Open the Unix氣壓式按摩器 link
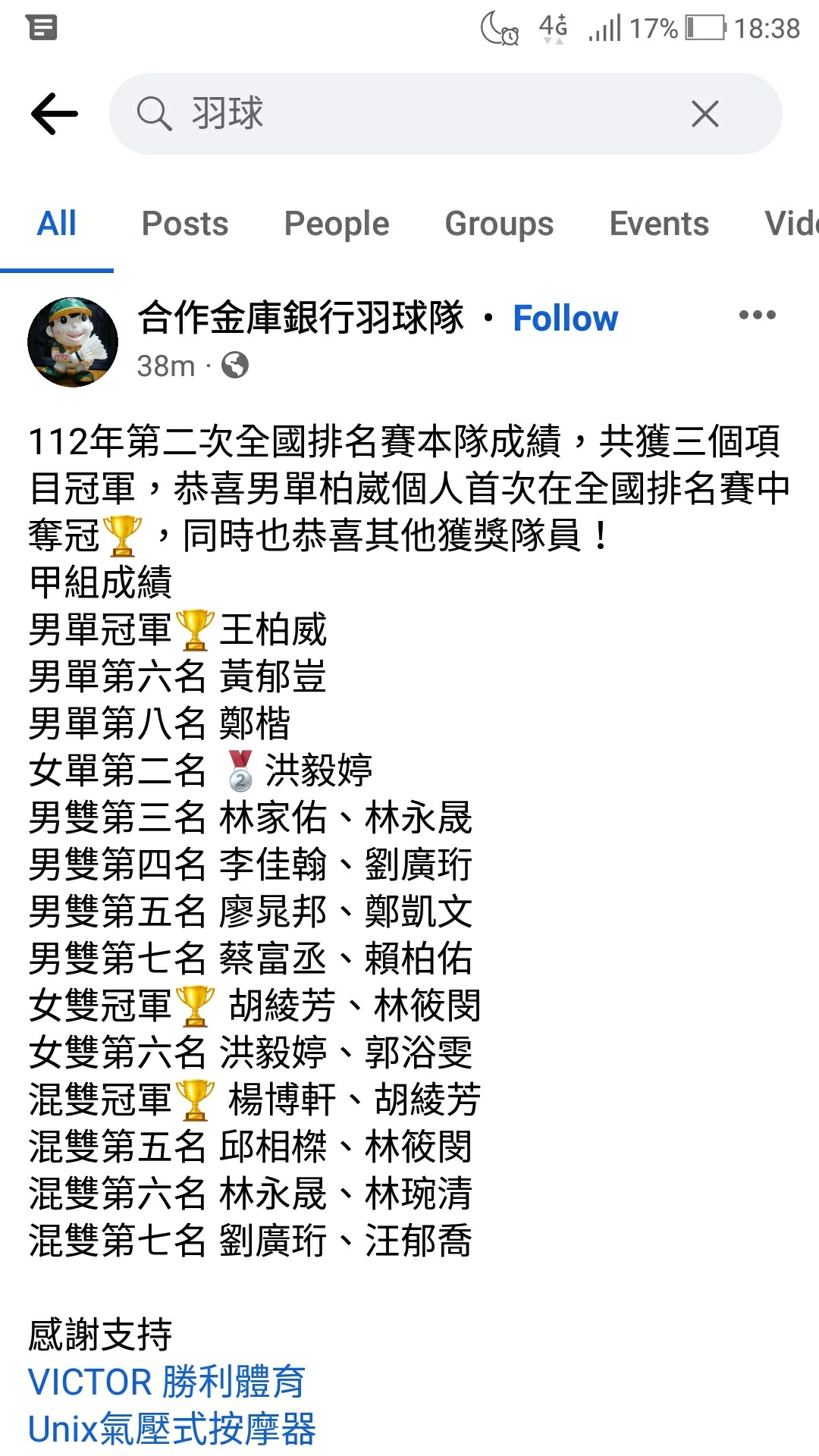Image resolution: width=819 pixels, height=1456 pixels. (172, 1429)
